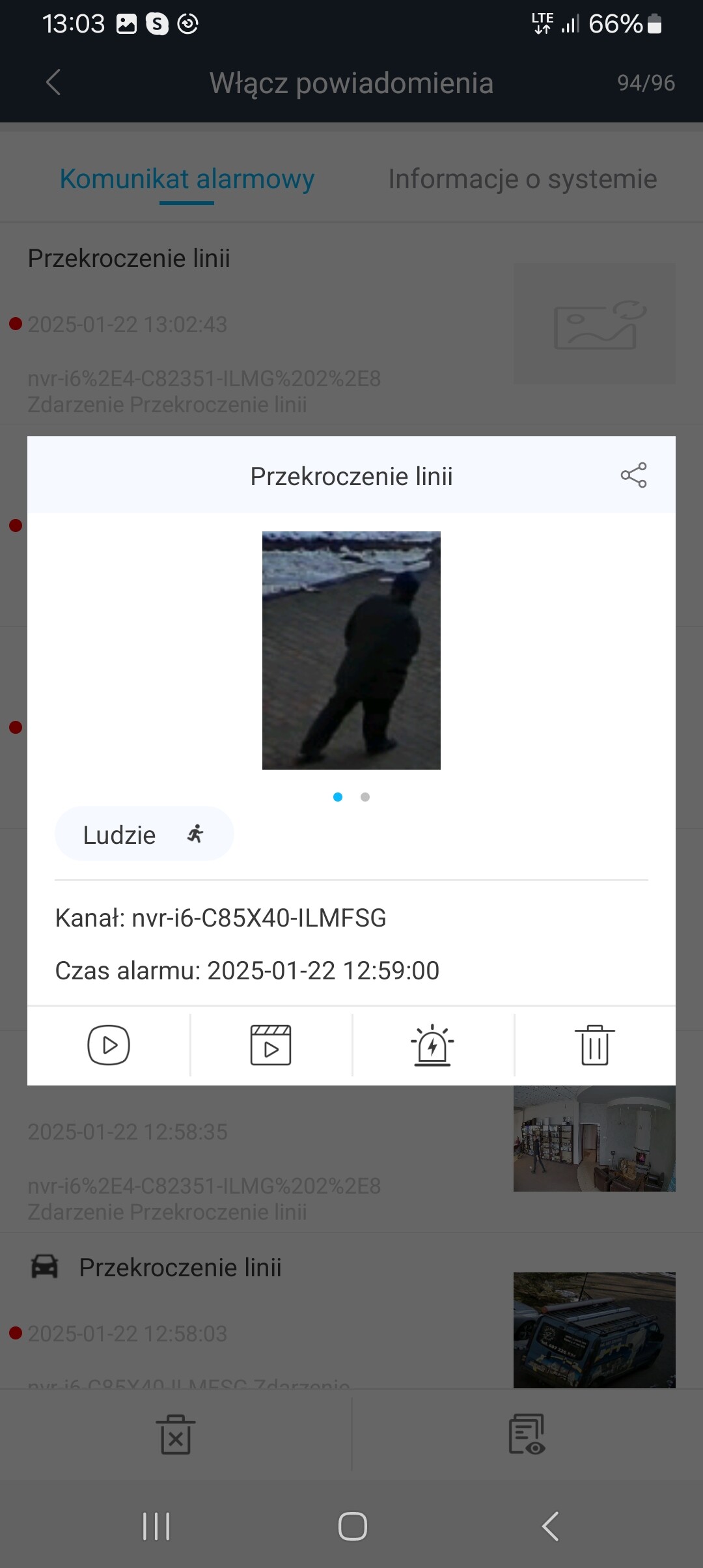Open live view from the alarm popup
This screenshot has height=1568, width=703.
pos(109,1045)
